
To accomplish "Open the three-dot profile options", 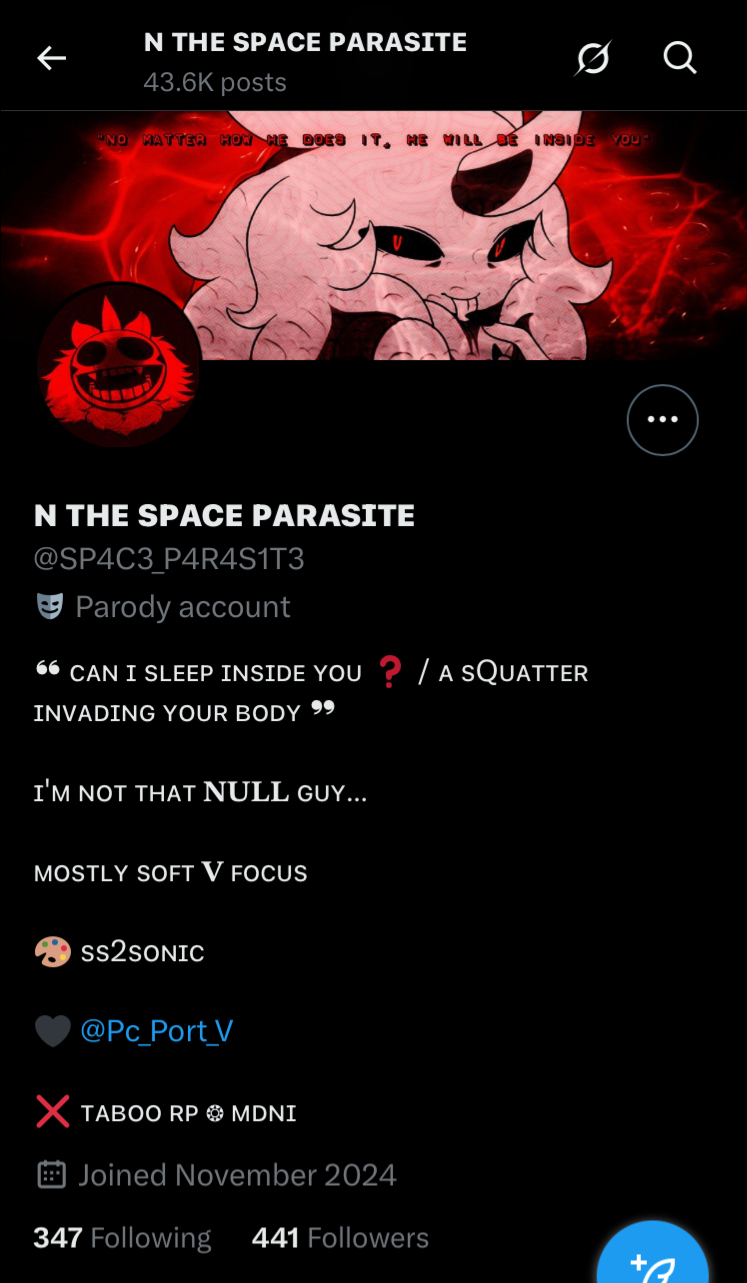I will click(x=662, y=420).
